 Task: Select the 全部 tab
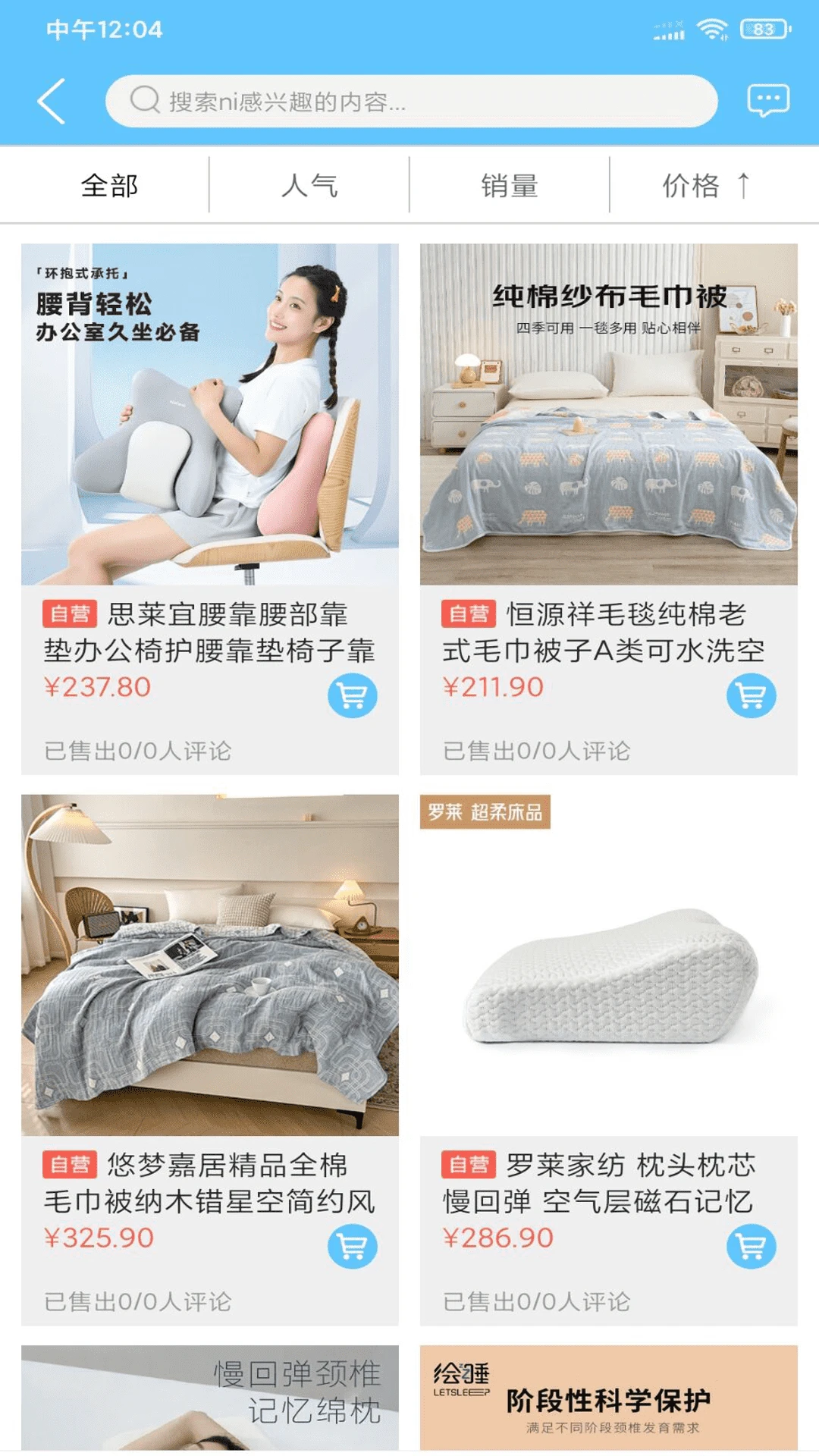109,186
